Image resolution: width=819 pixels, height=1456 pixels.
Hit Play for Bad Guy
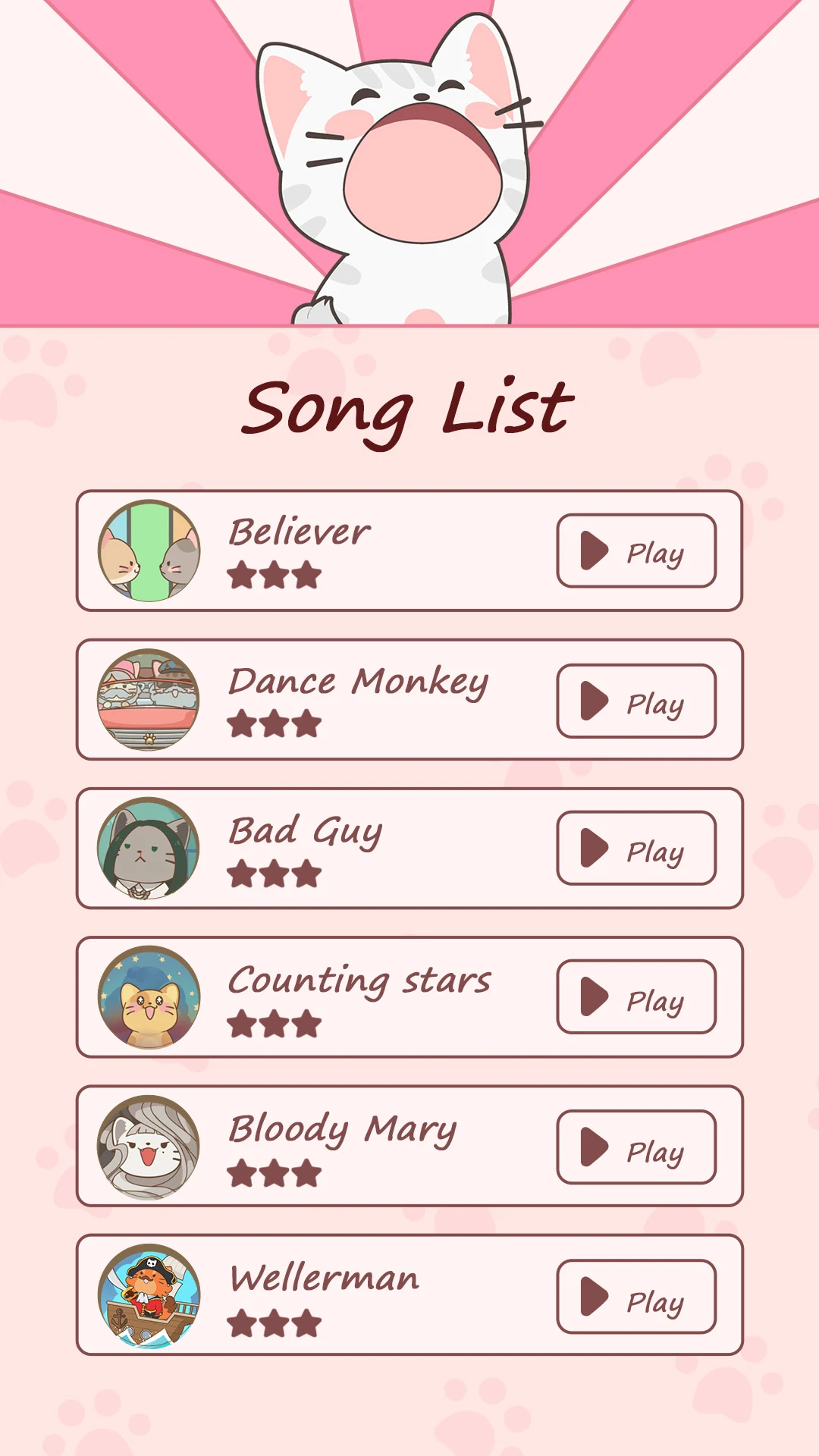[x=636, y=849]
